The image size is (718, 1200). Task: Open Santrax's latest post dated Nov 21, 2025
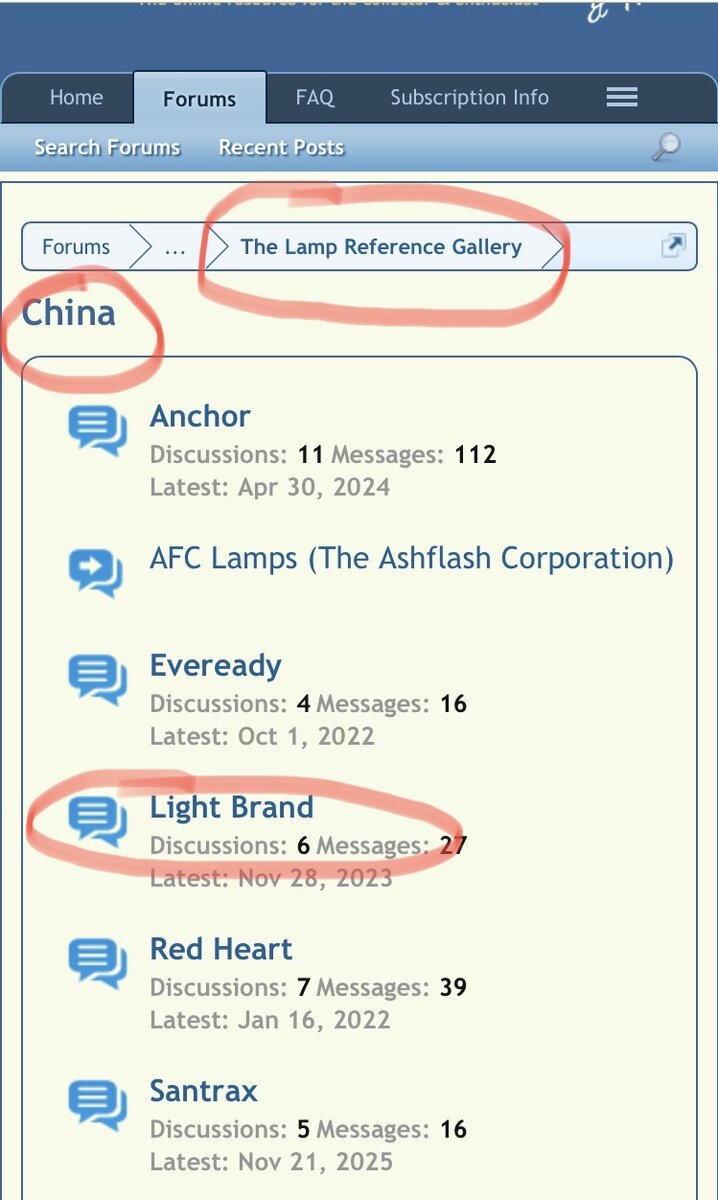coord(315,1162)
